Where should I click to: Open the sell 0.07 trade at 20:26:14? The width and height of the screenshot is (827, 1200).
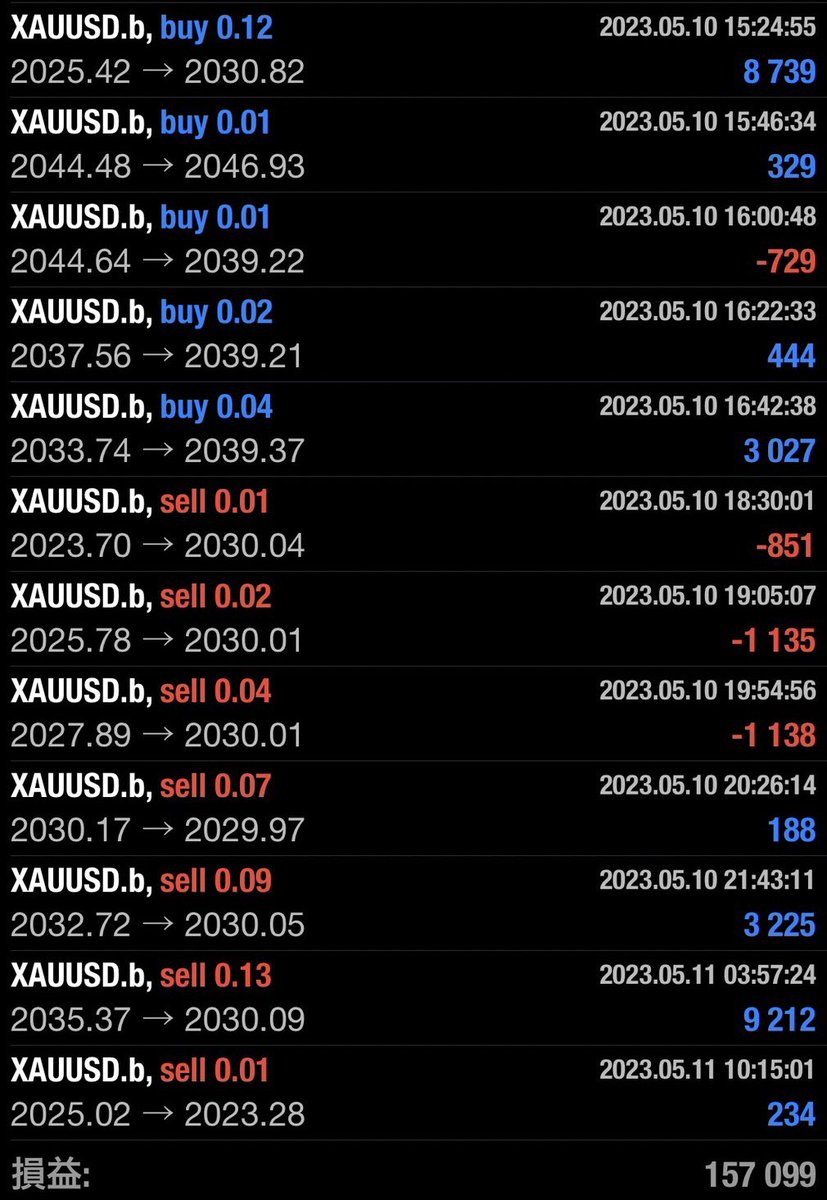click(413, 809)
